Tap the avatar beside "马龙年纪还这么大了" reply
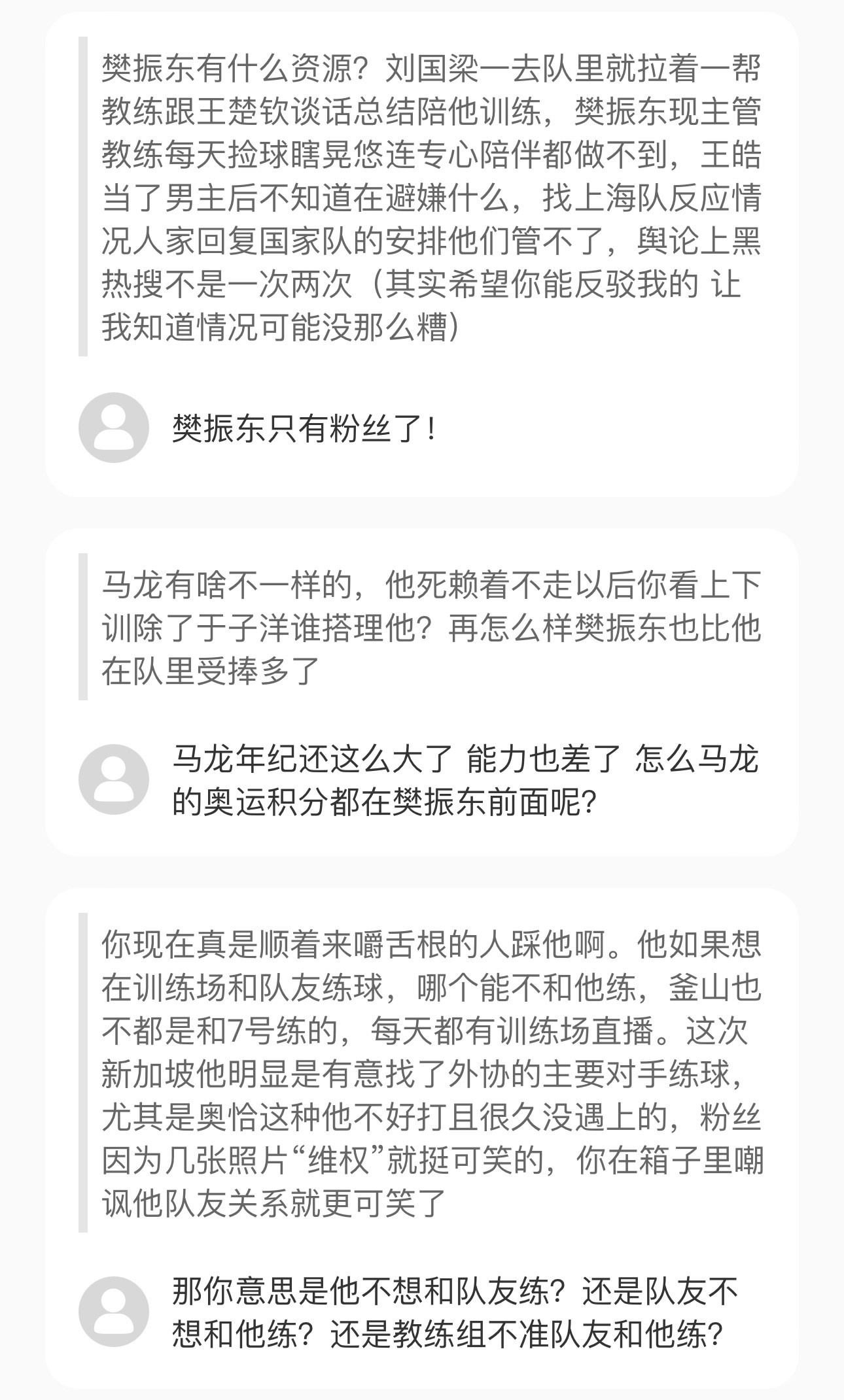Viewport: 844px width, 1400px height. 114,779
